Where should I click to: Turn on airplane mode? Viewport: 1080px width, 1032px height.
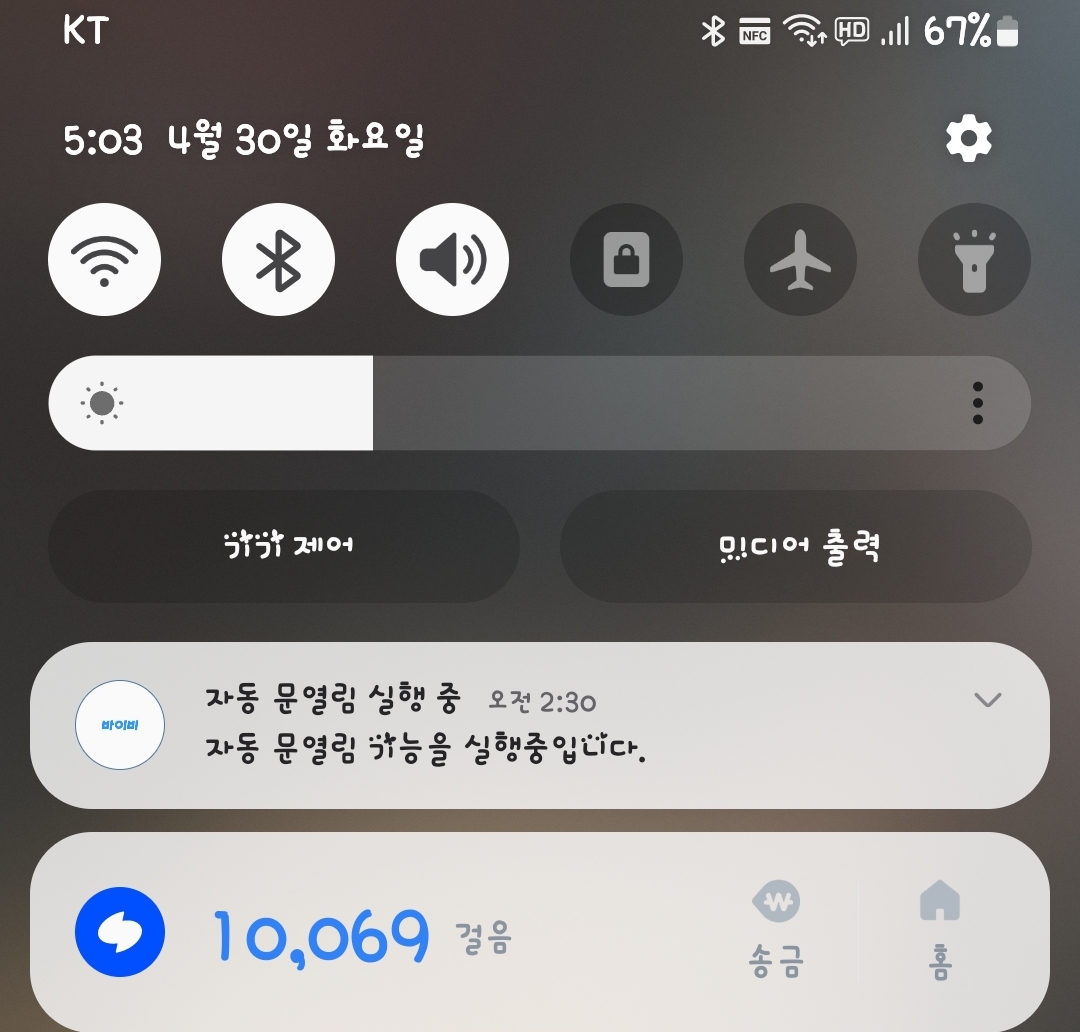coord(800,260)
